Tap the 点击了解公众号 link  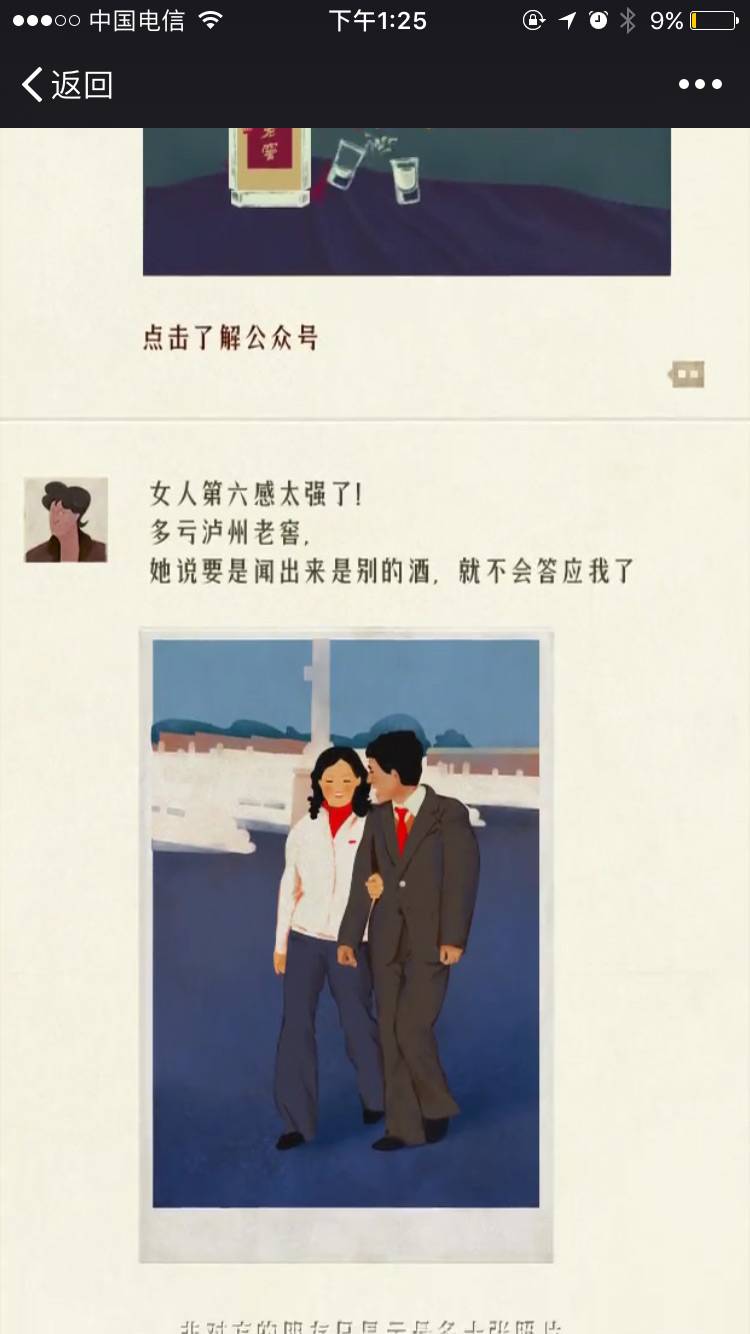230,338
